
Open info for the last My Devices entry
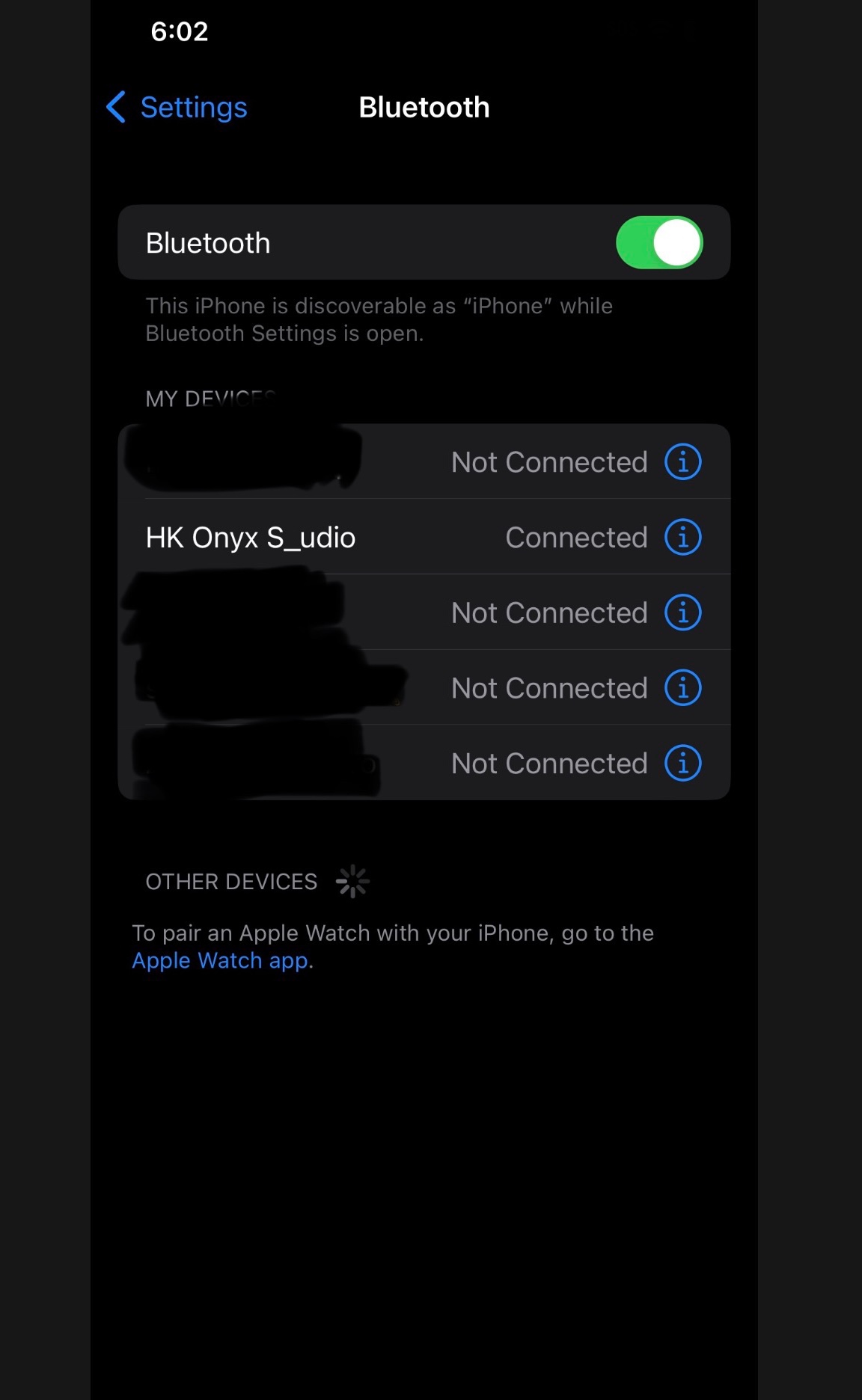682,763
